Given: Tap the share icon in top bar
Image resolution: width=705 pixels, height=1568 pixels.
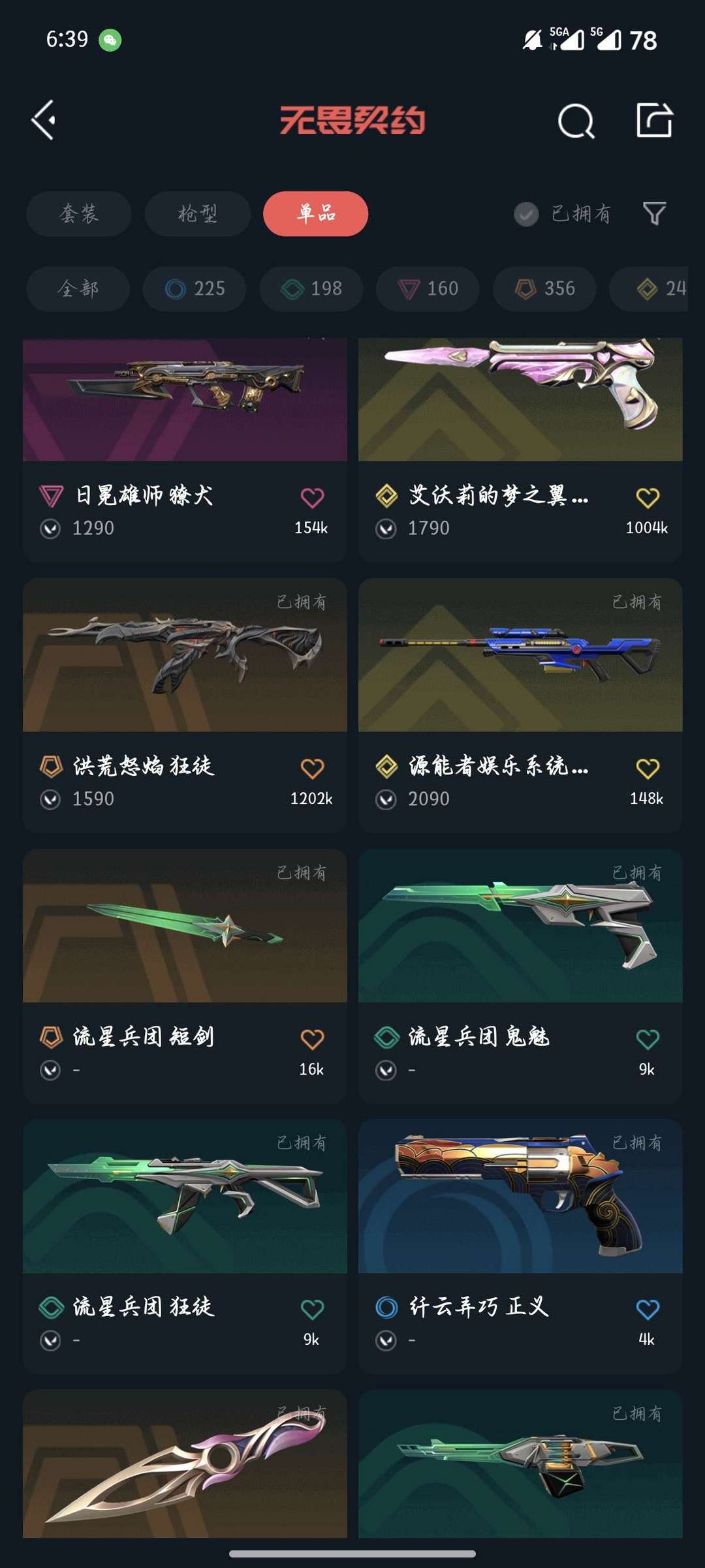Looking at the screenshot, I should pyautogui.click(x=656, y=119).
